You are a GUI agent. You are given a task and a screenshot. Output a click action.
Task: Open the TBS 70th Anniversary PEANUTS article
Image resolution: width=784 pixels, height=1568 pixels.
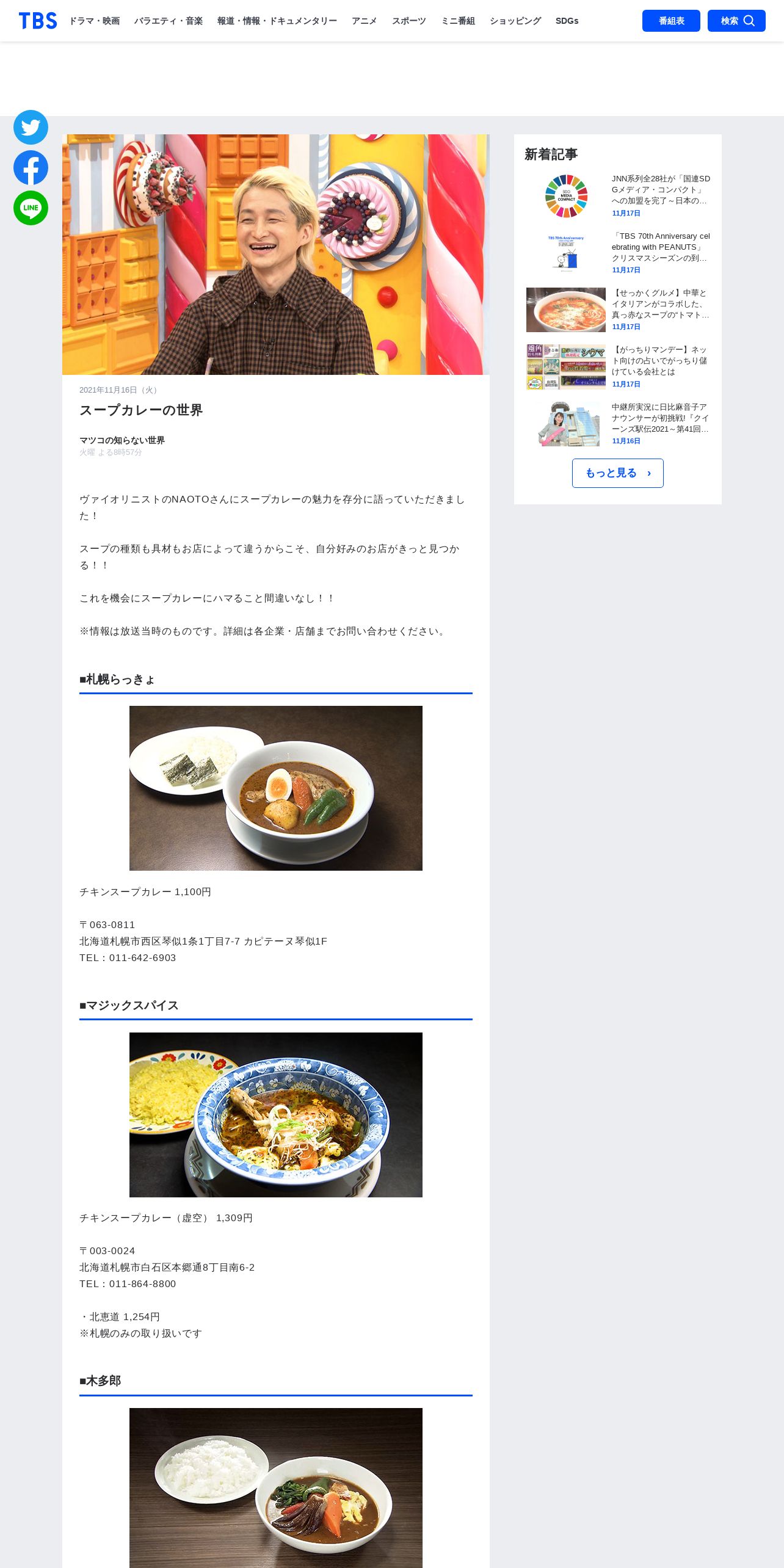pyautogui.click(x=618, y=253)
